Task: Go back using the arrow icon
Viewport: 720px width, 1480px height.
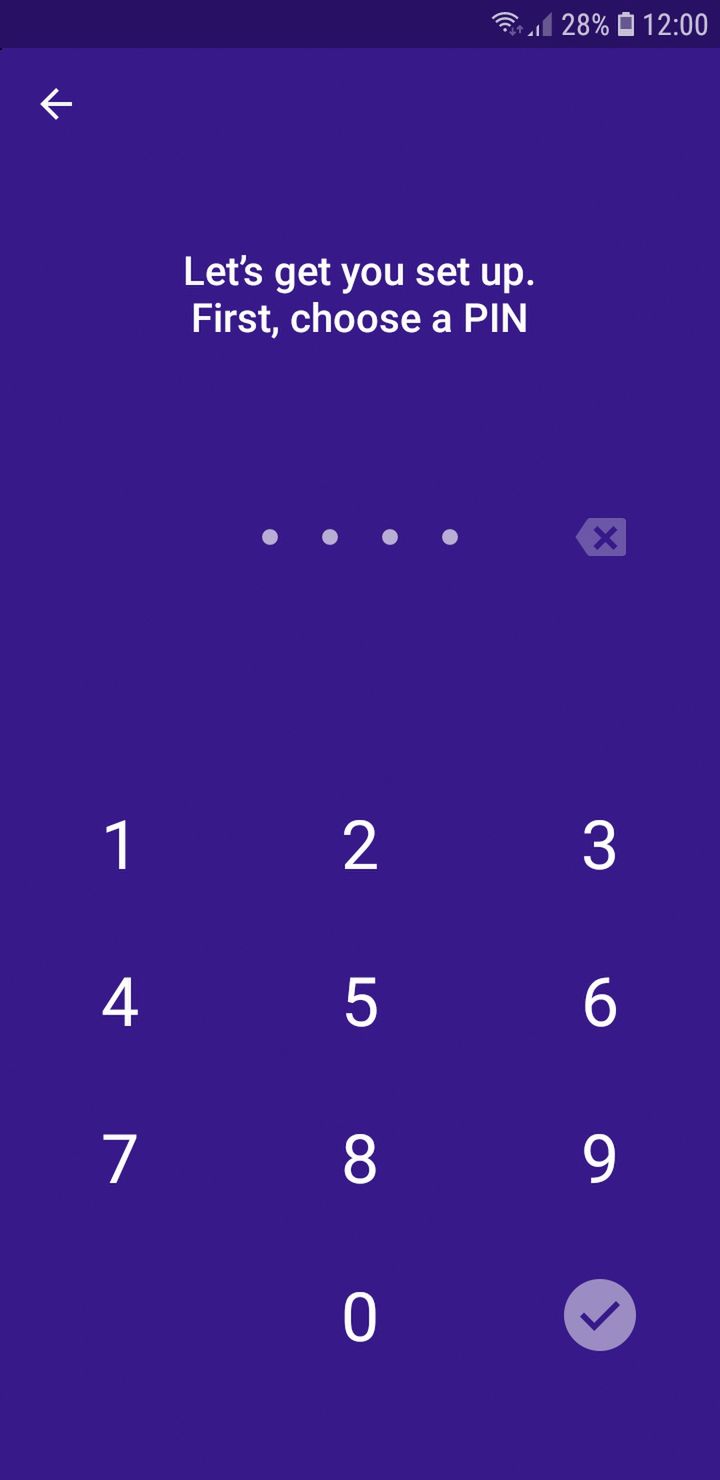Action: click(x=56, y=104)
